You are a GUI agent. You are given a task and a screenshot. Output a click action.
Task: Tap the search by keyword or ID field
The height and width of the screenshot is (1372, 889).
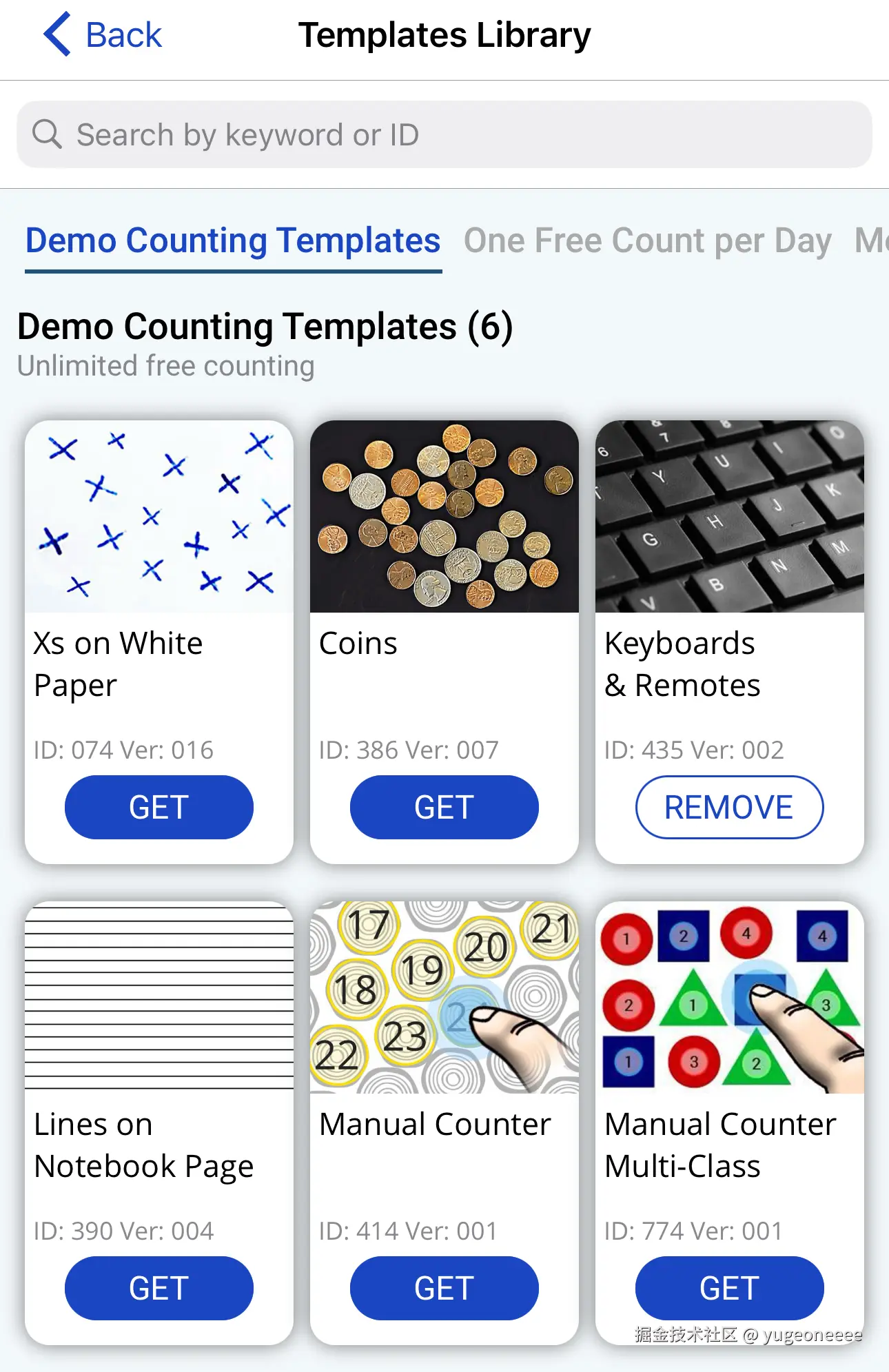click(x=444, y=135)
